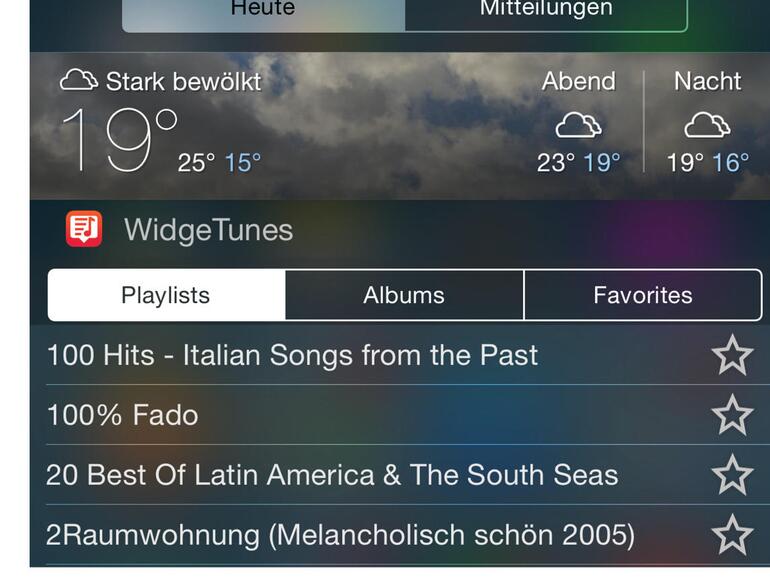
Task: Open the WidgeTunes app from its header
Action: point(180,230)
